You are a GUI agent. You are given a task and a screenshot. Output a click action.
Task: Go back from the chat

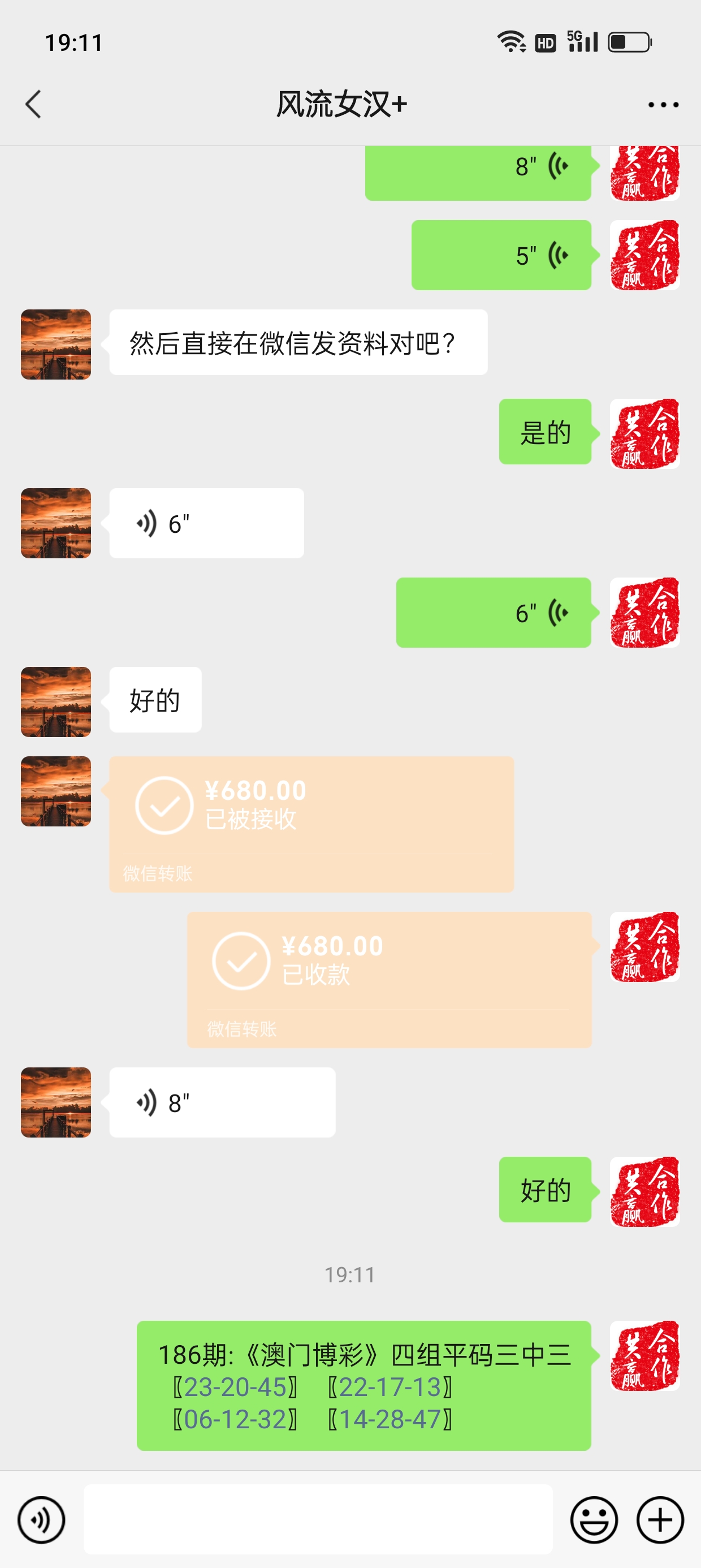click(x=33, y=104)
